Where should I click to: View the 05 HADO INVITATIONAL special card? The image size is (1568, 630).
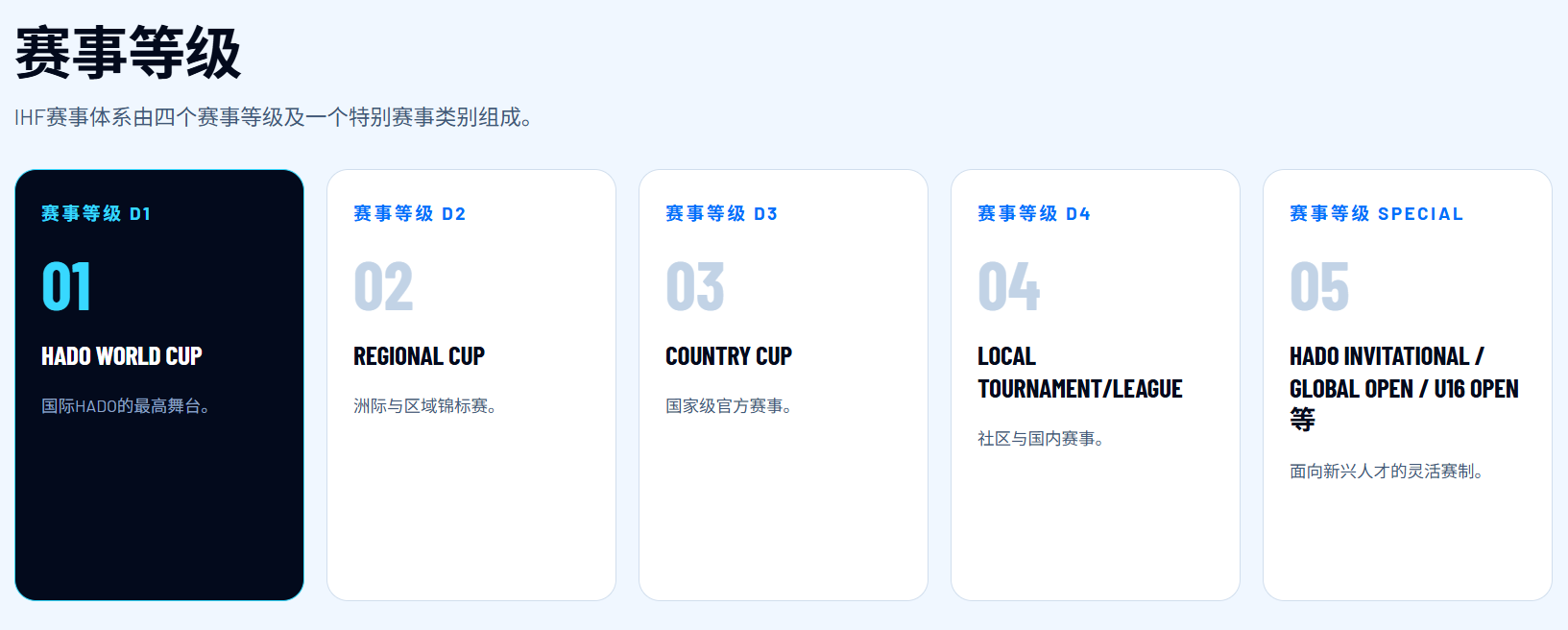pyautogui.click(x=1408, y=385)
